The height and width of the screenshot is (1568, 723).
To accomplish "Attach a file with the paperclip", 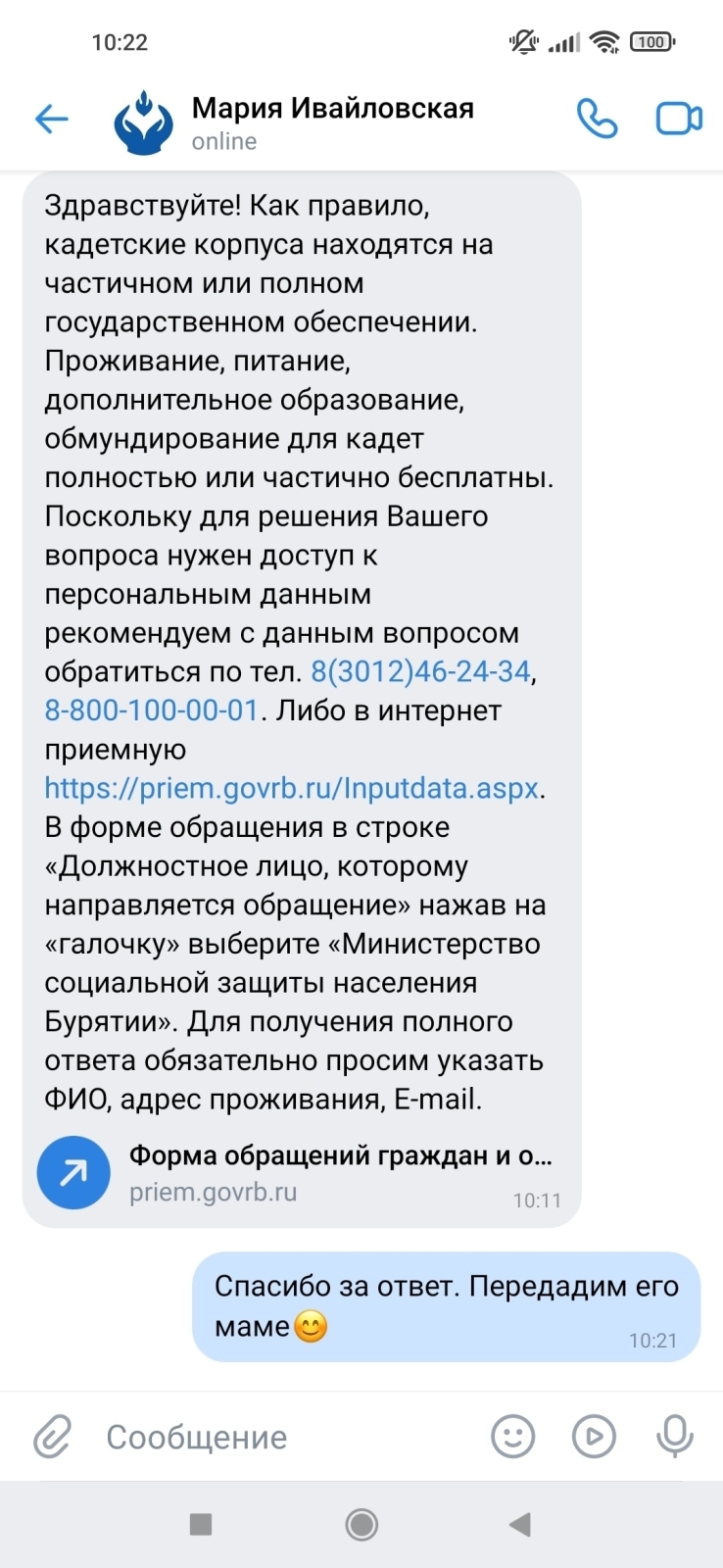I will 52,1438.
